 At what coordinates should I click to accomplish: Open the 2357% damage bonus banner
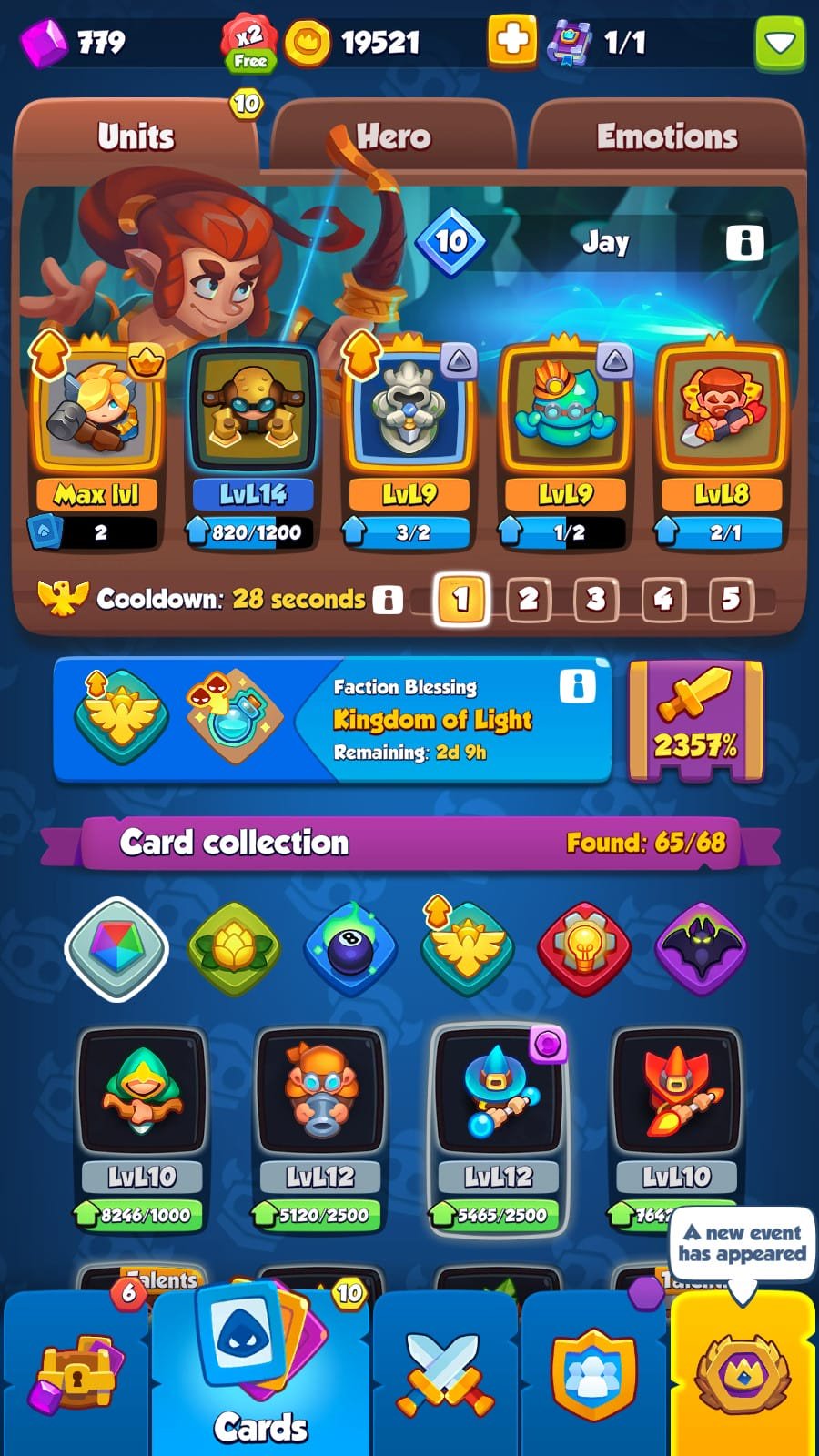coord(695,721)
